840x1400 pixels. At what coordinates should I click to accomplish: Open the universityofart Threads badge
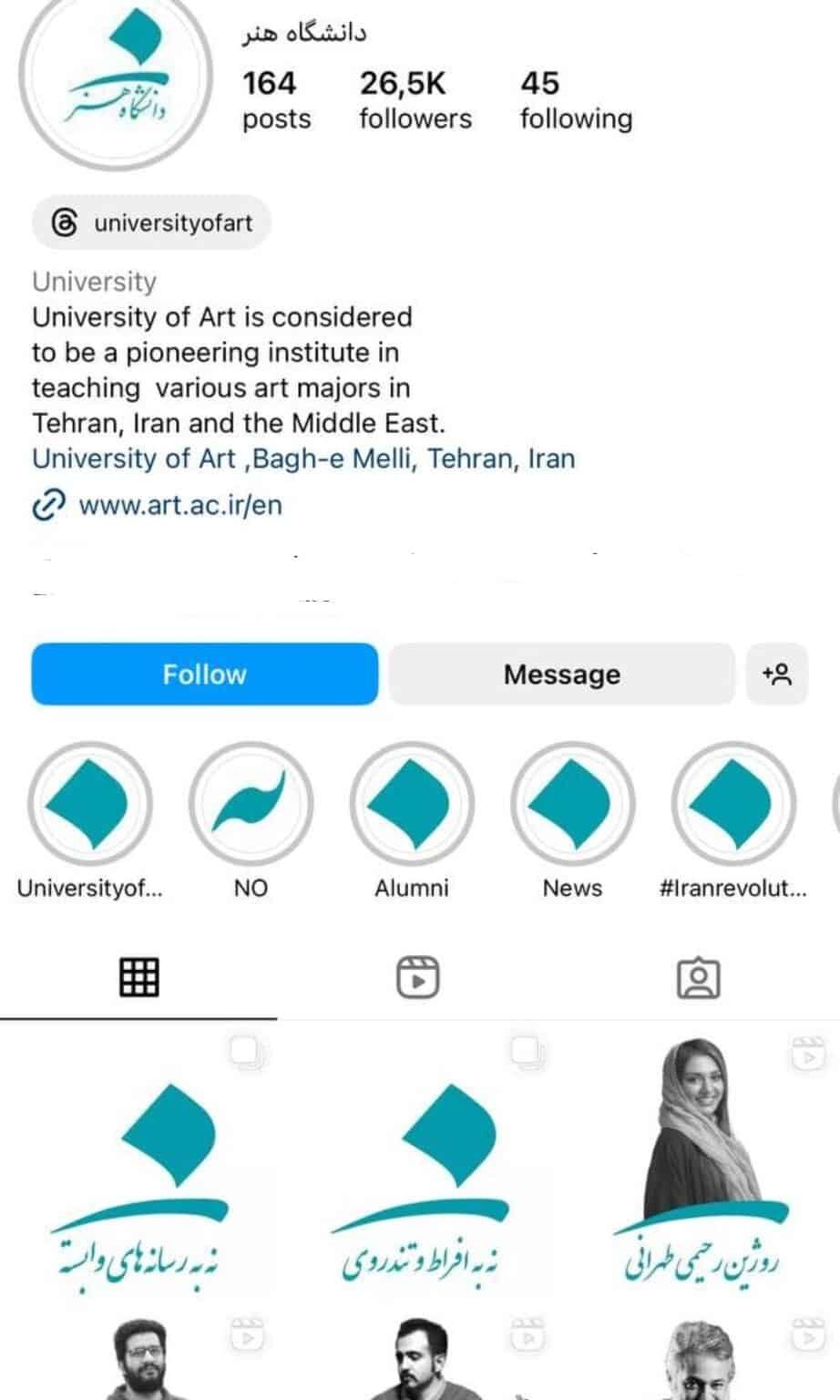point(152,222)
